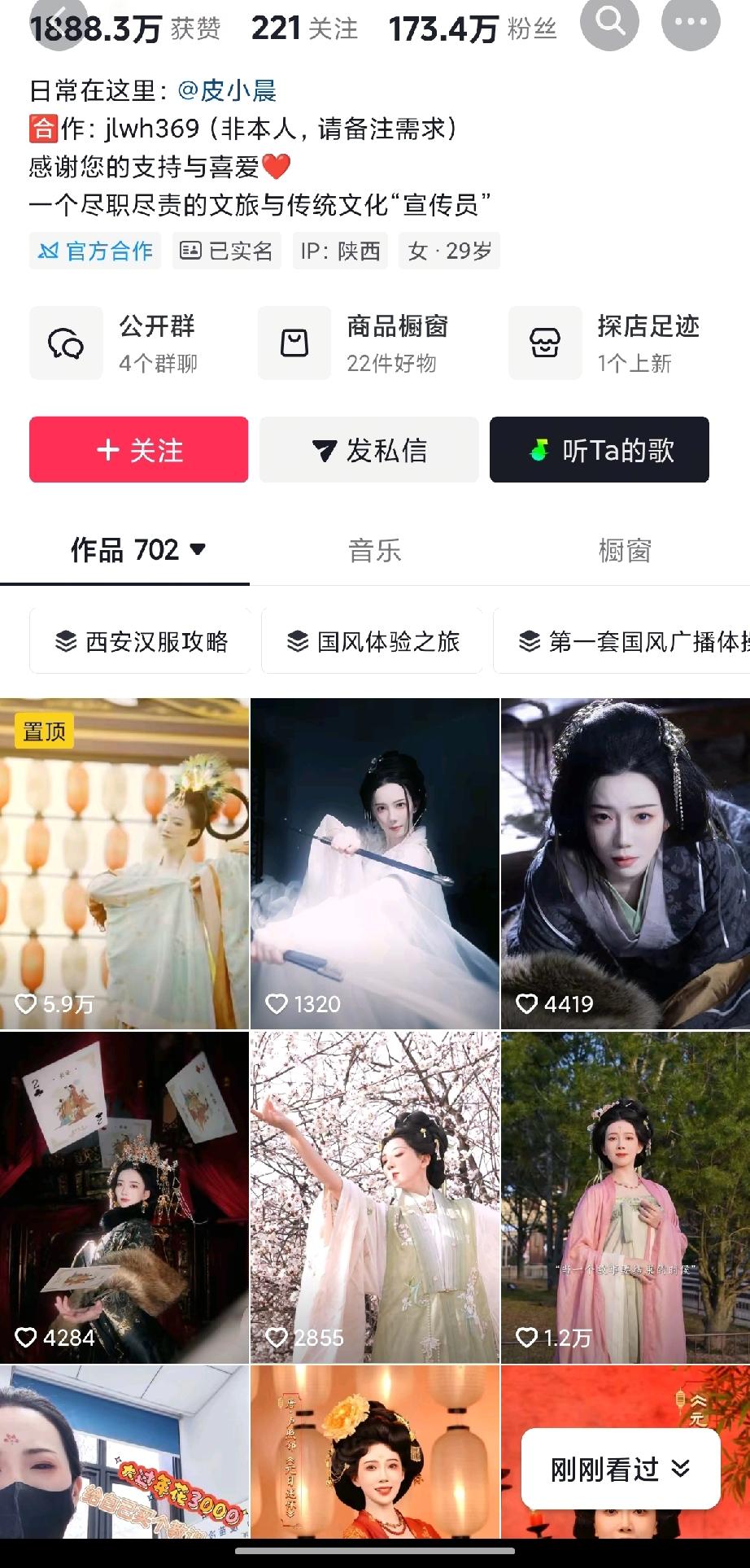750x1568 pixels.
Task: Tap the 已实名 verification label
Action: point(226,251)
